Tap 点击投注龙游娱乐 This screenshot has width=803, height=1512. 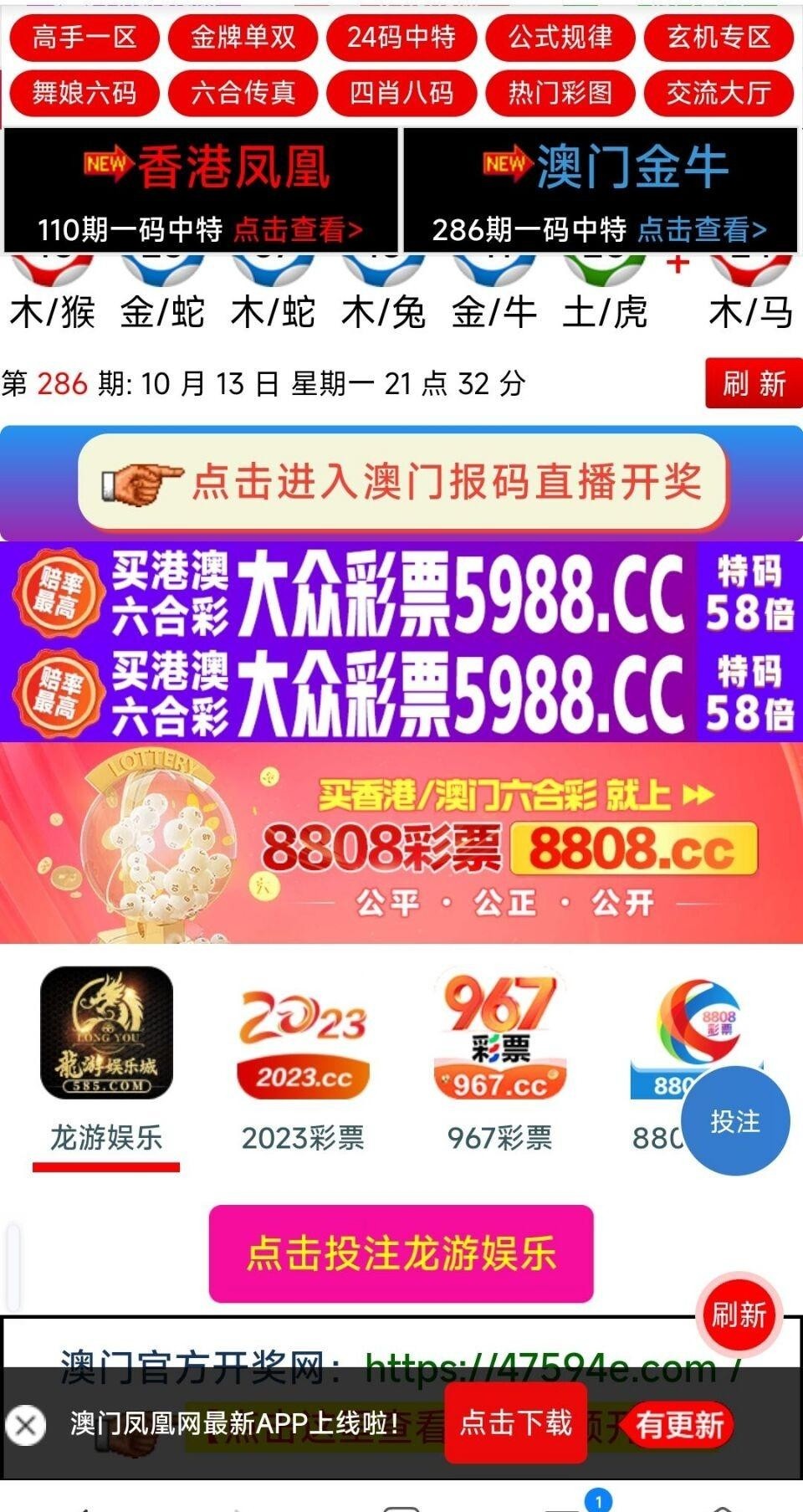(401, 1253)
